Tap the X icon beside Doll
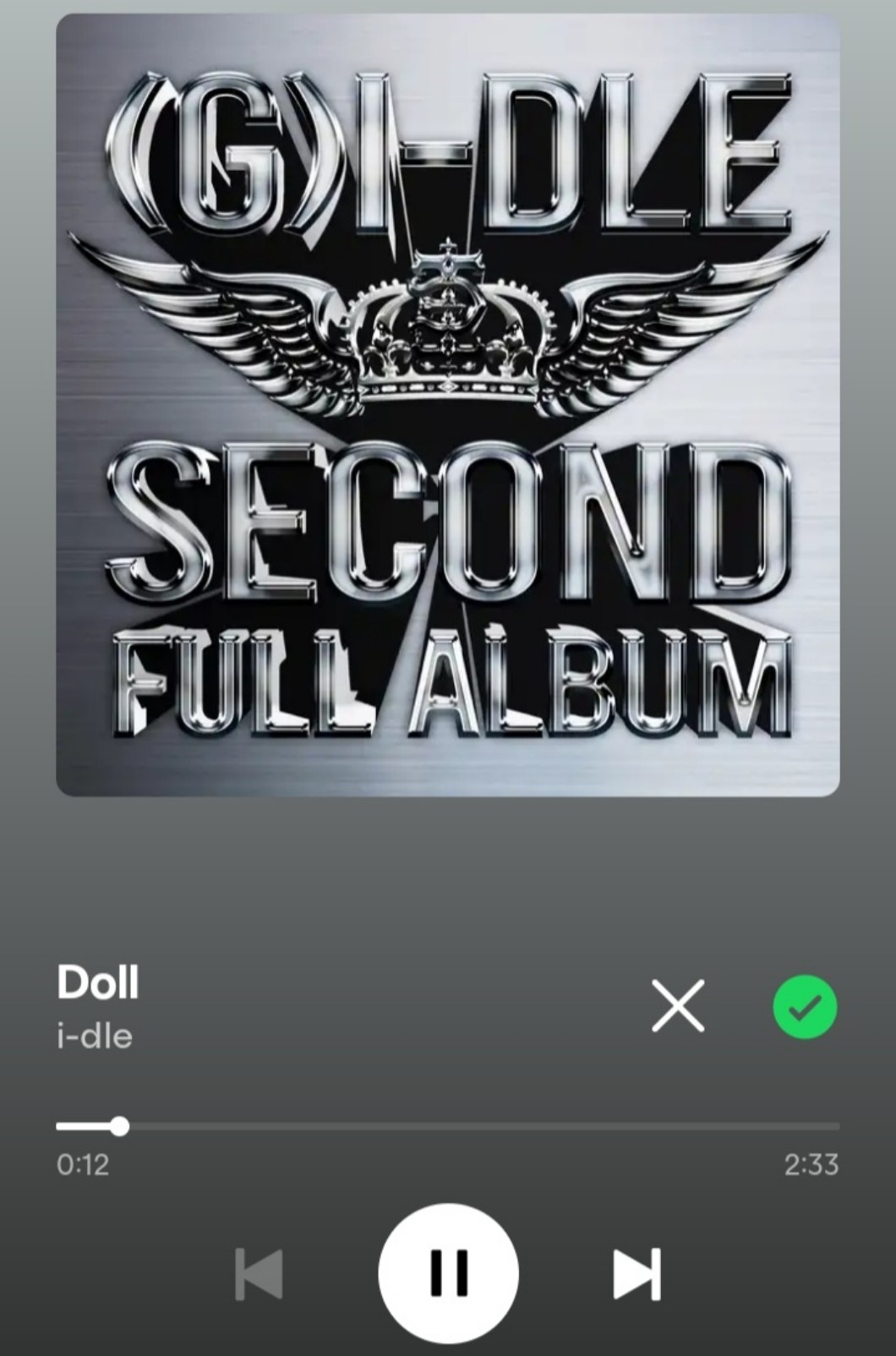The height and width of the screenshot is (1356, 896). (x=678, y=1007)
